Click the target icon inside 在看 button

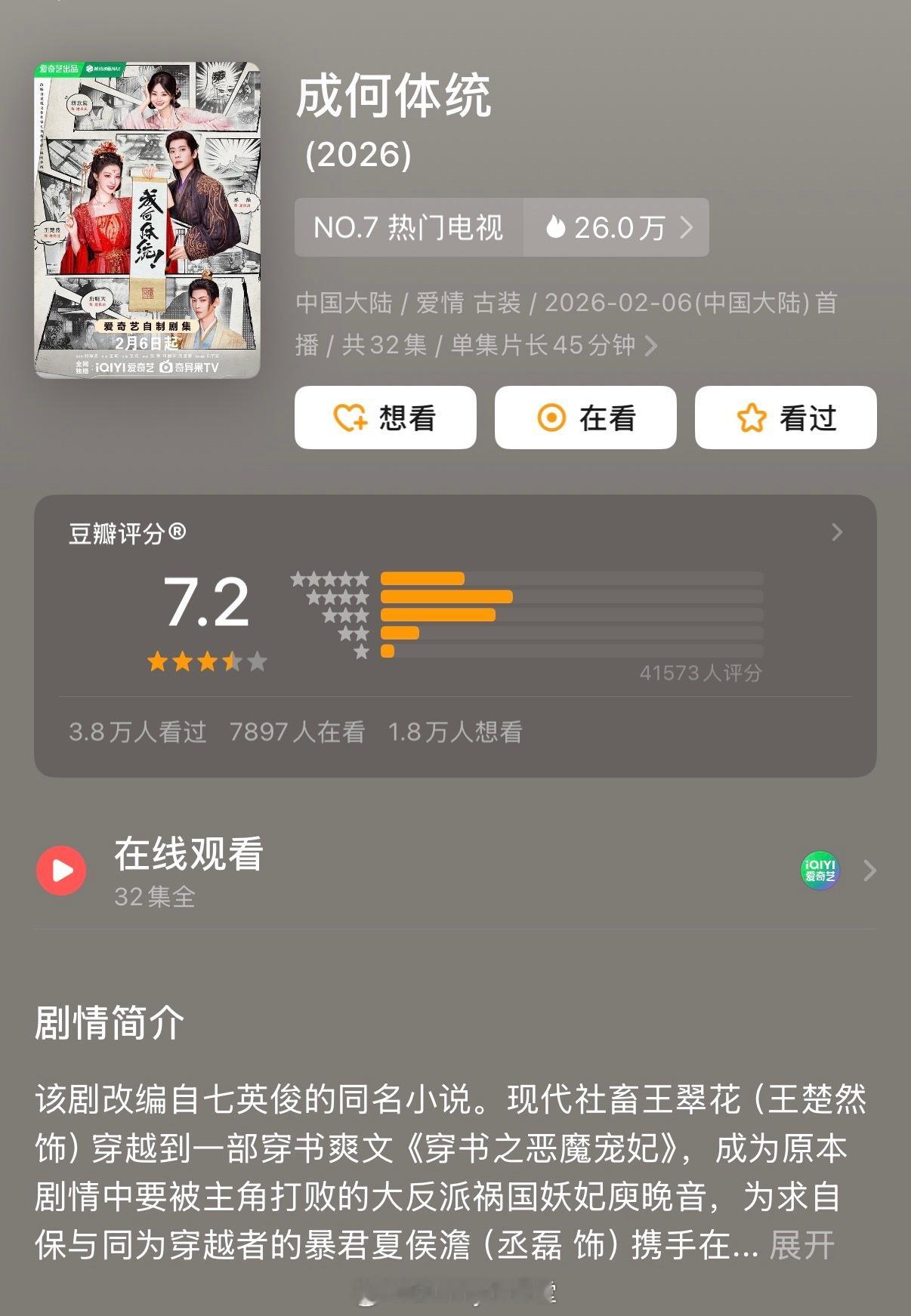tap(553, 418)
